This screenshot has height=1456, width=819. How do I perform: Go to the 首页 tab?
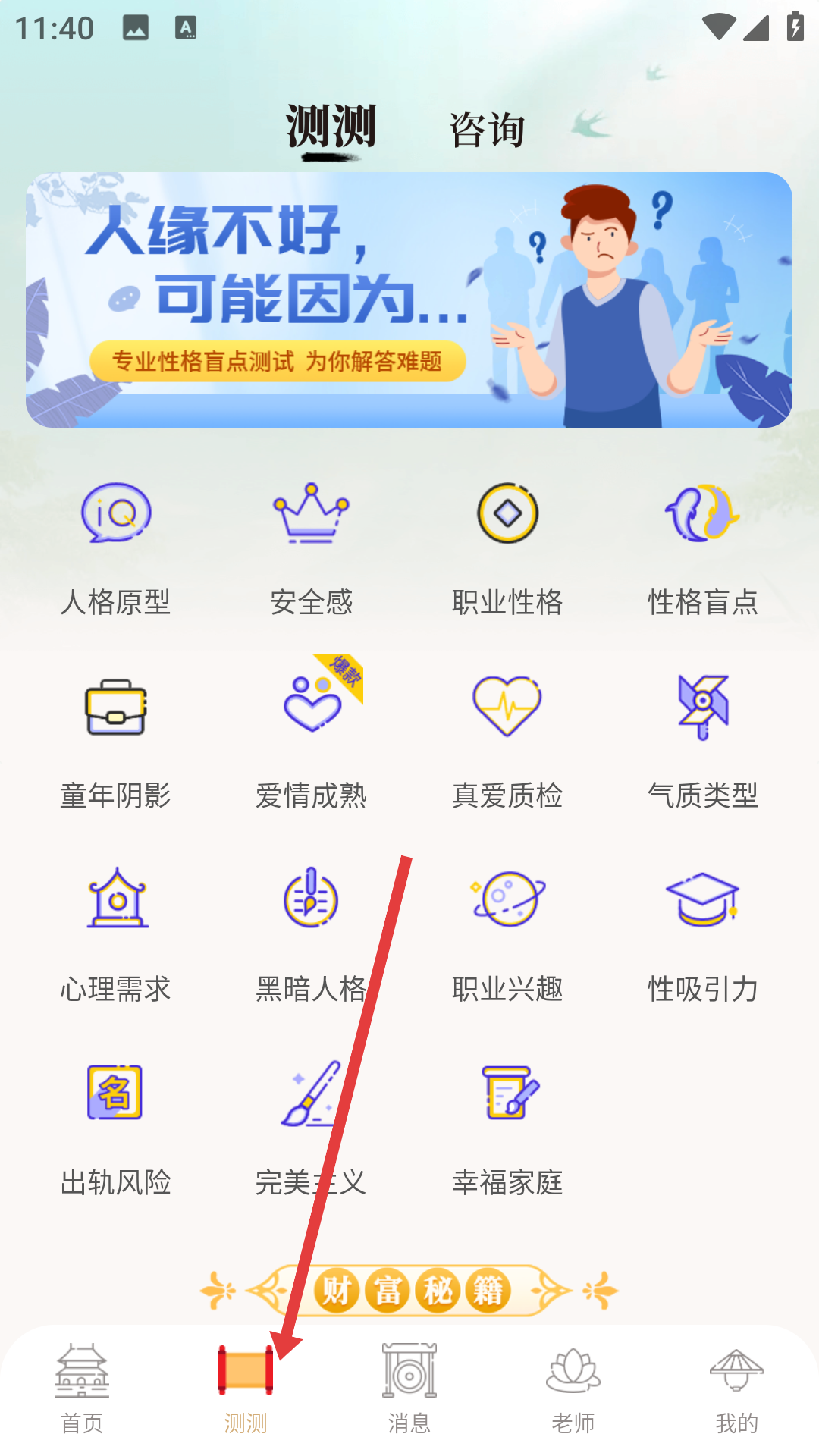82,1389
